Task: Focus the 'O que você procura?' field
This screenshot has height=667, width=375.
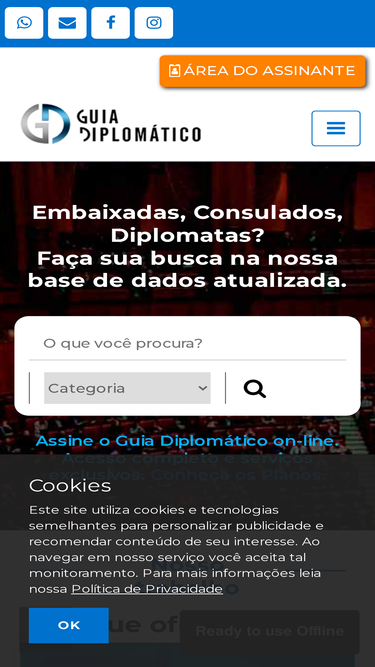Action: (x=188, y=343)
